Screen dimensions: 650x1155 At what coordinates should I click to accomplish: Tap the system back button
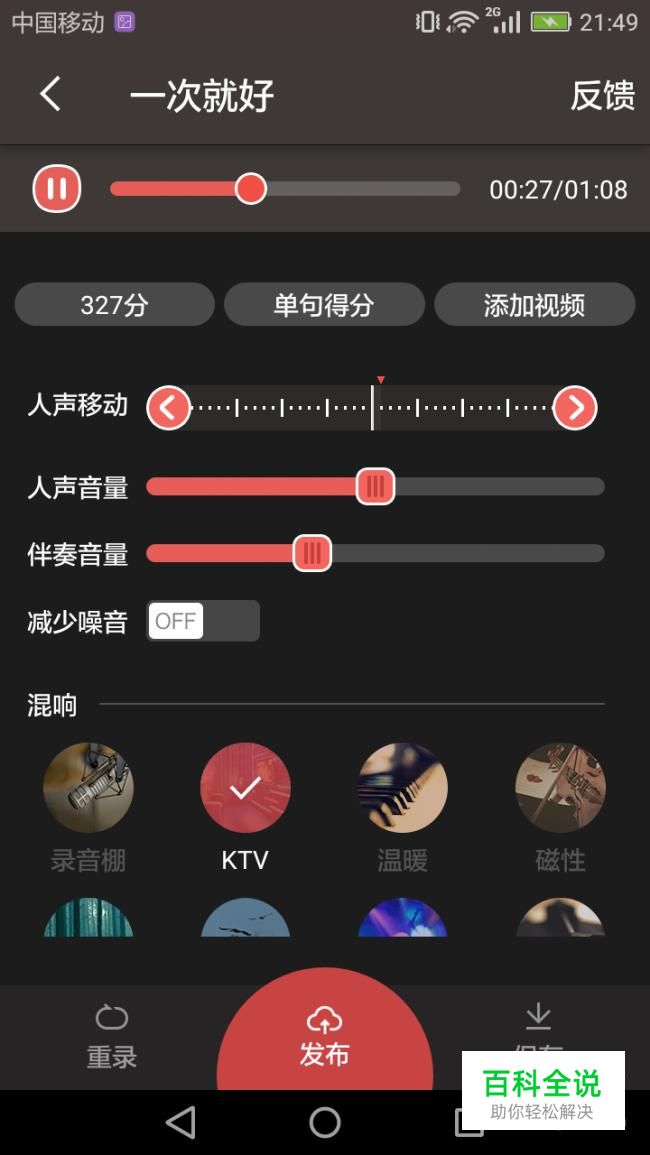pos(181,1122)
